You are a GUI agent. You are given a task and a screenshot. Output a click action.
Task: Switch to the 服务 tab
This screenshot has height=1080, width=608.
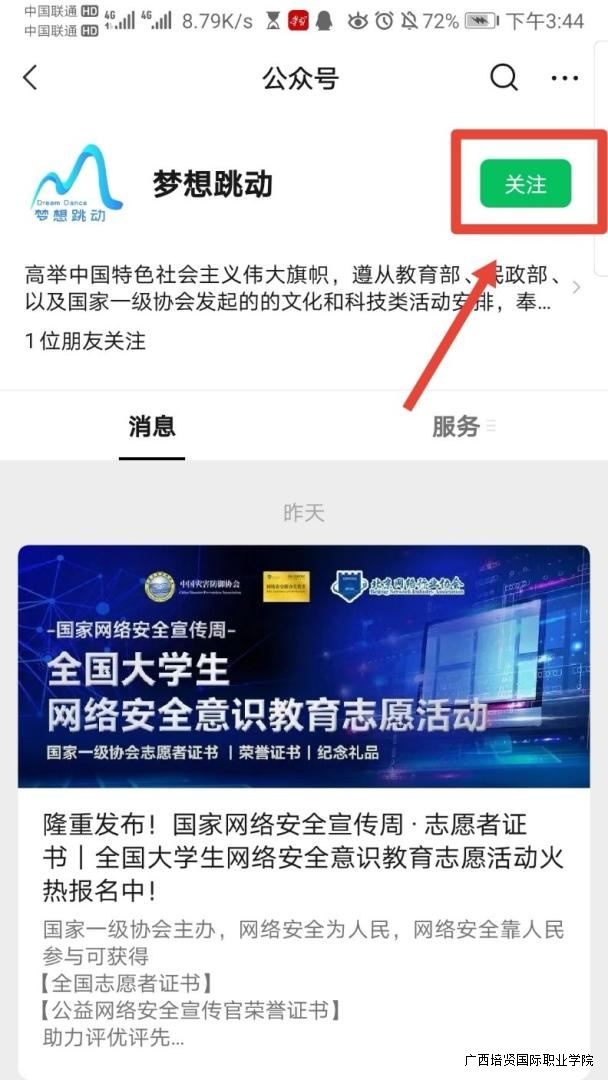tap(456, 427)
